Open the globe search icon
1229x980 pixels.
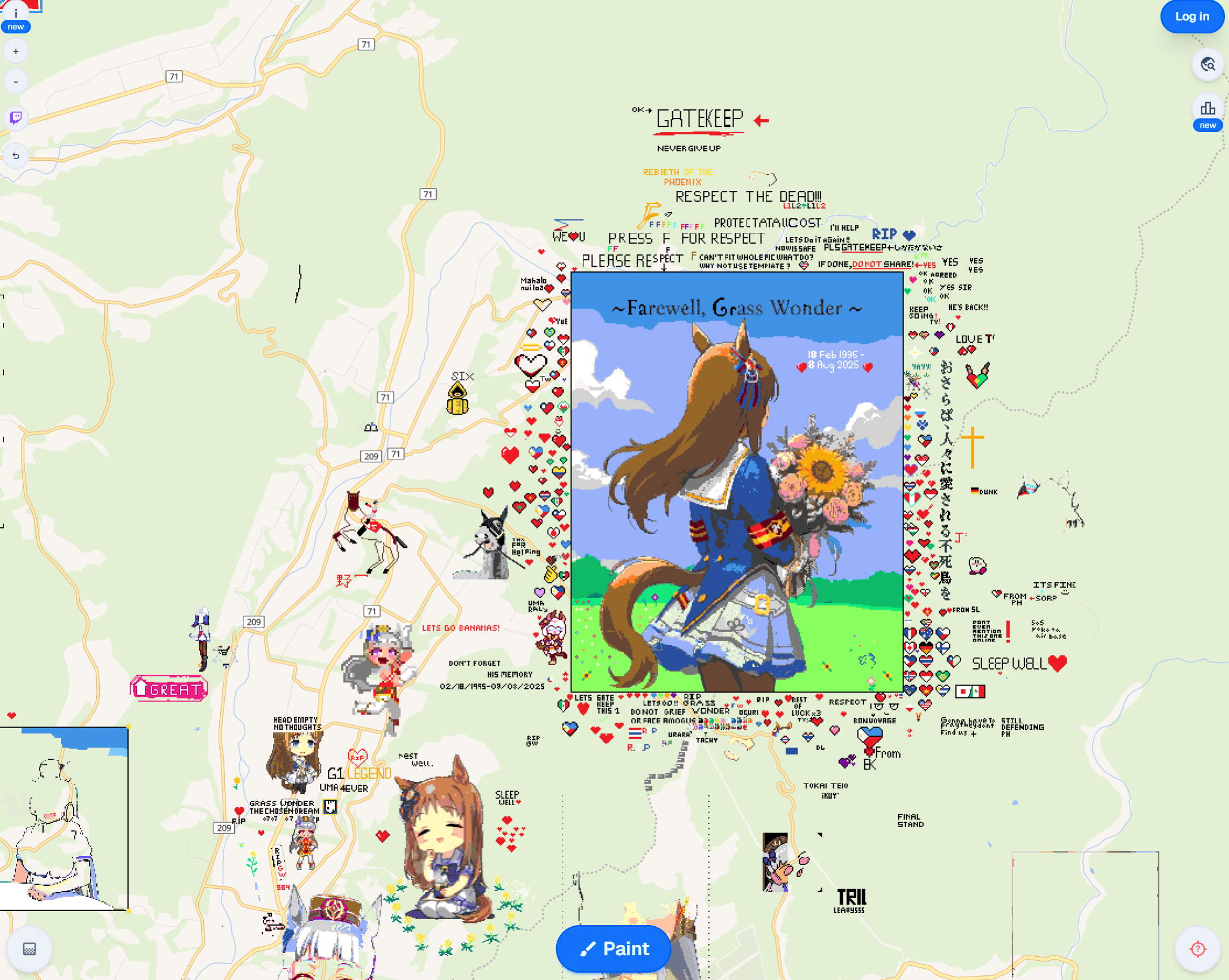[1207, 65]
